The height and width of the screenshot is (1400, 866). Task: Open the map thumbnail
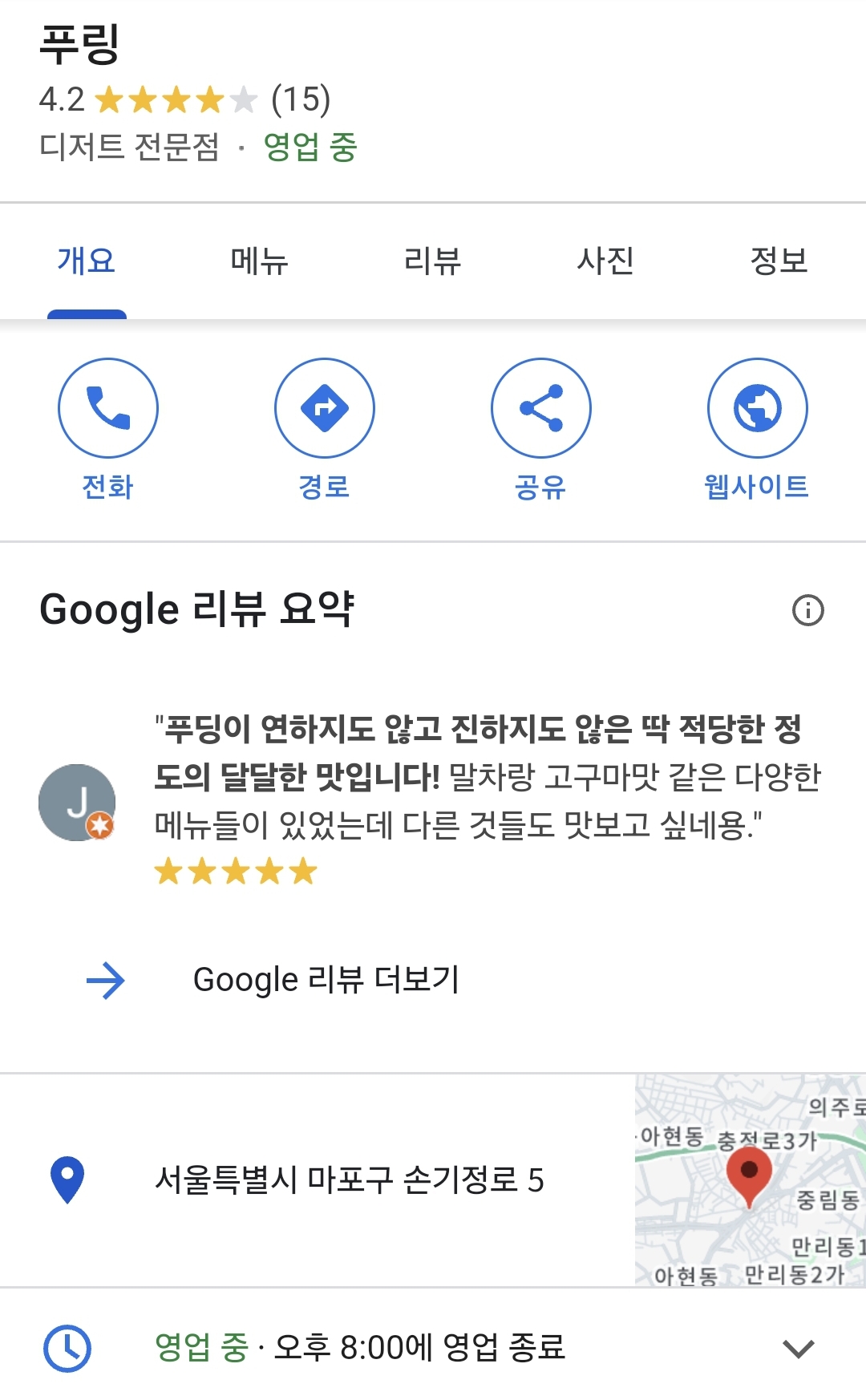click(751, 1180)
